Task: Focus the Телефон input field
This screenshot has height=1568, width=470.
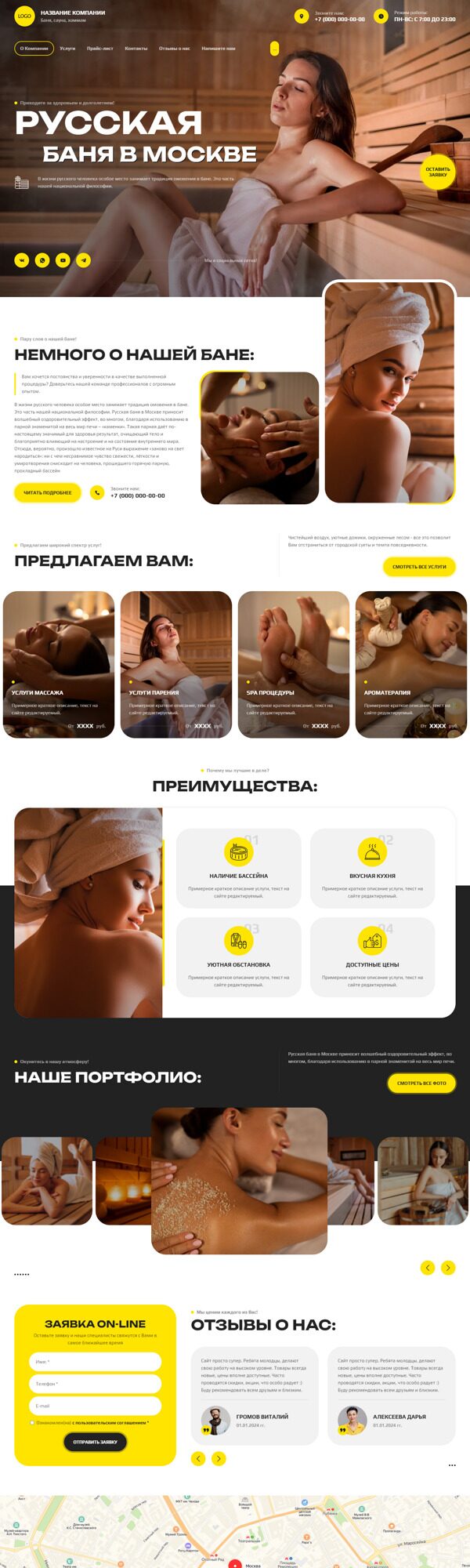Action: pos(95,1384)
